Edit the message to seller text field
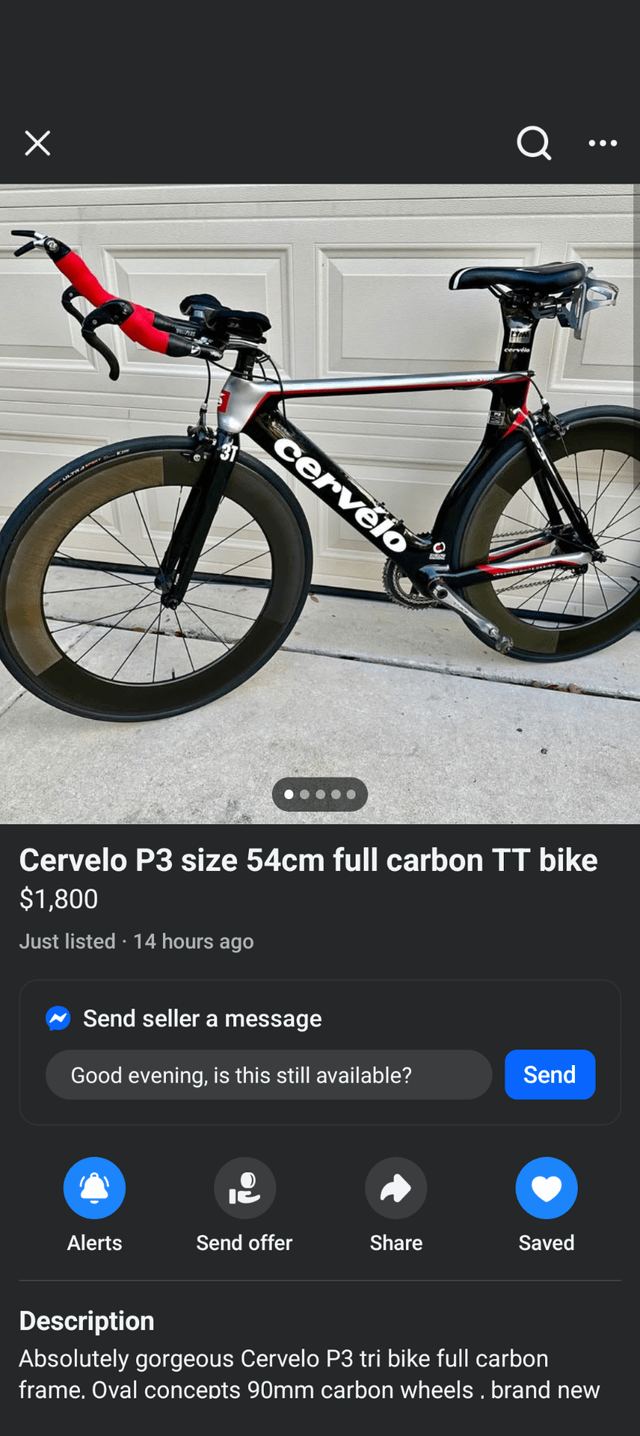Viewport: 640px width, 1436px height. [x=268, y=1075]
